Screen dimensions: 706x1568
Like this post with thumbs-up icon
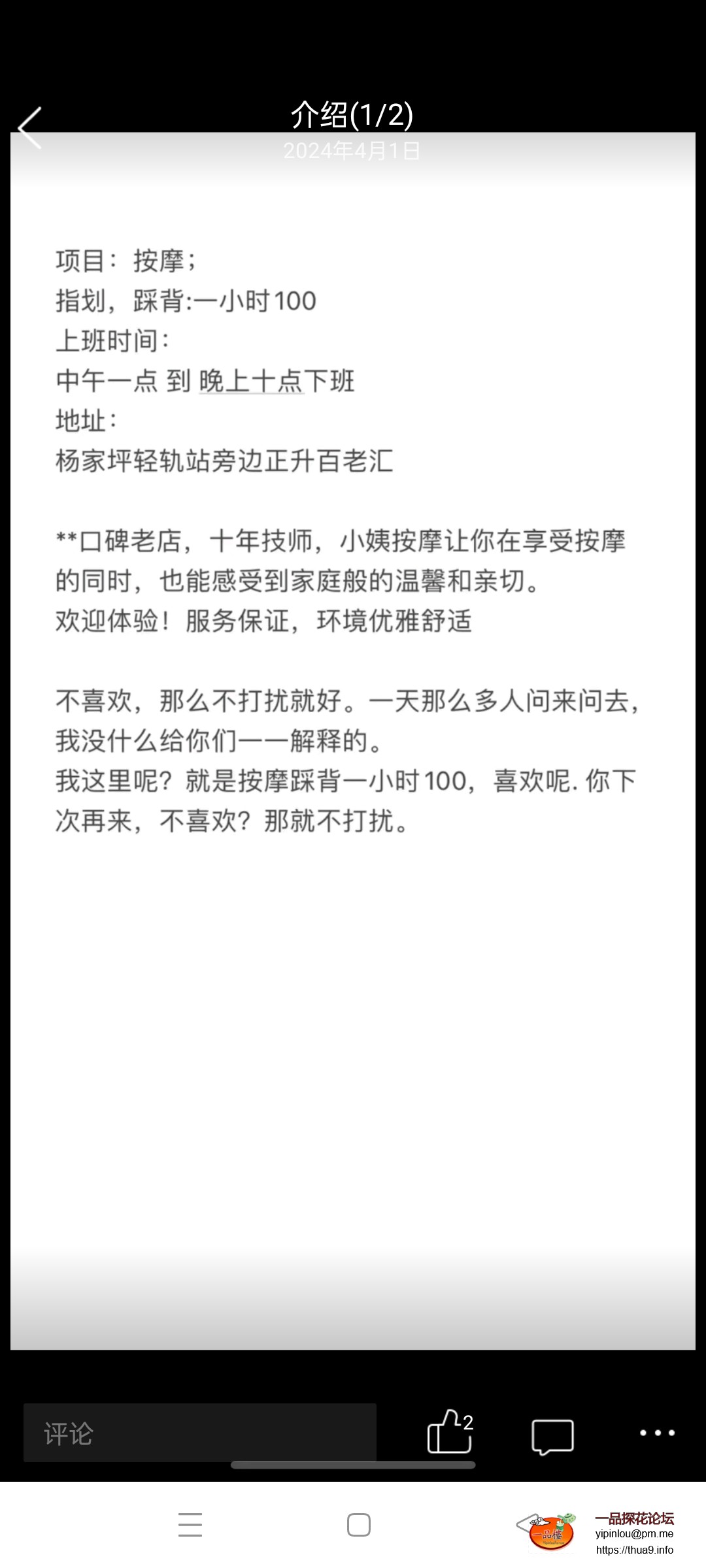pyautogui.click(x=450, y=1432)
